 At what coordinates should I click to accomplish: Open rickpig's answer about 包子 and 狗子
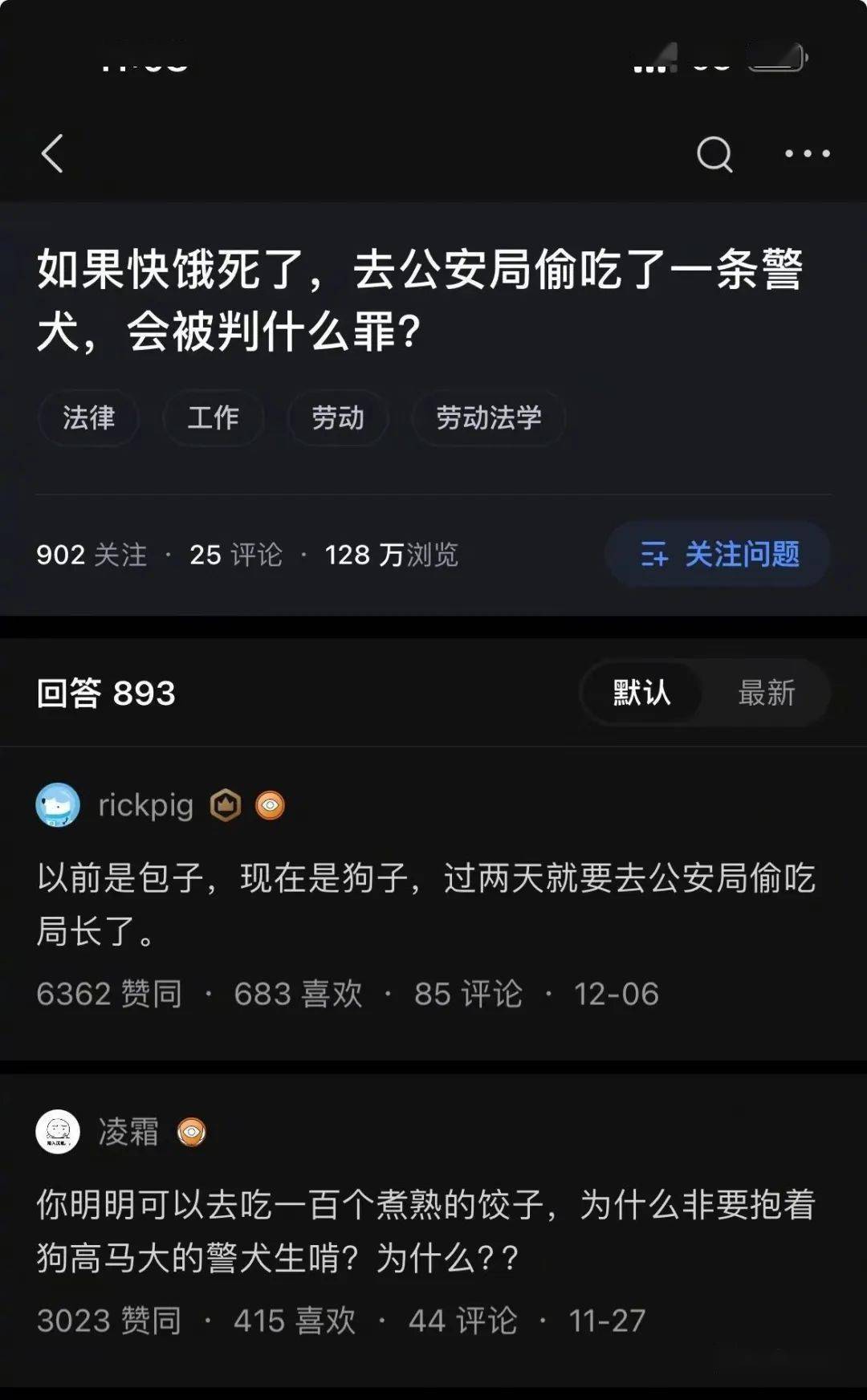pyautogui.click(x=425, y=904)
